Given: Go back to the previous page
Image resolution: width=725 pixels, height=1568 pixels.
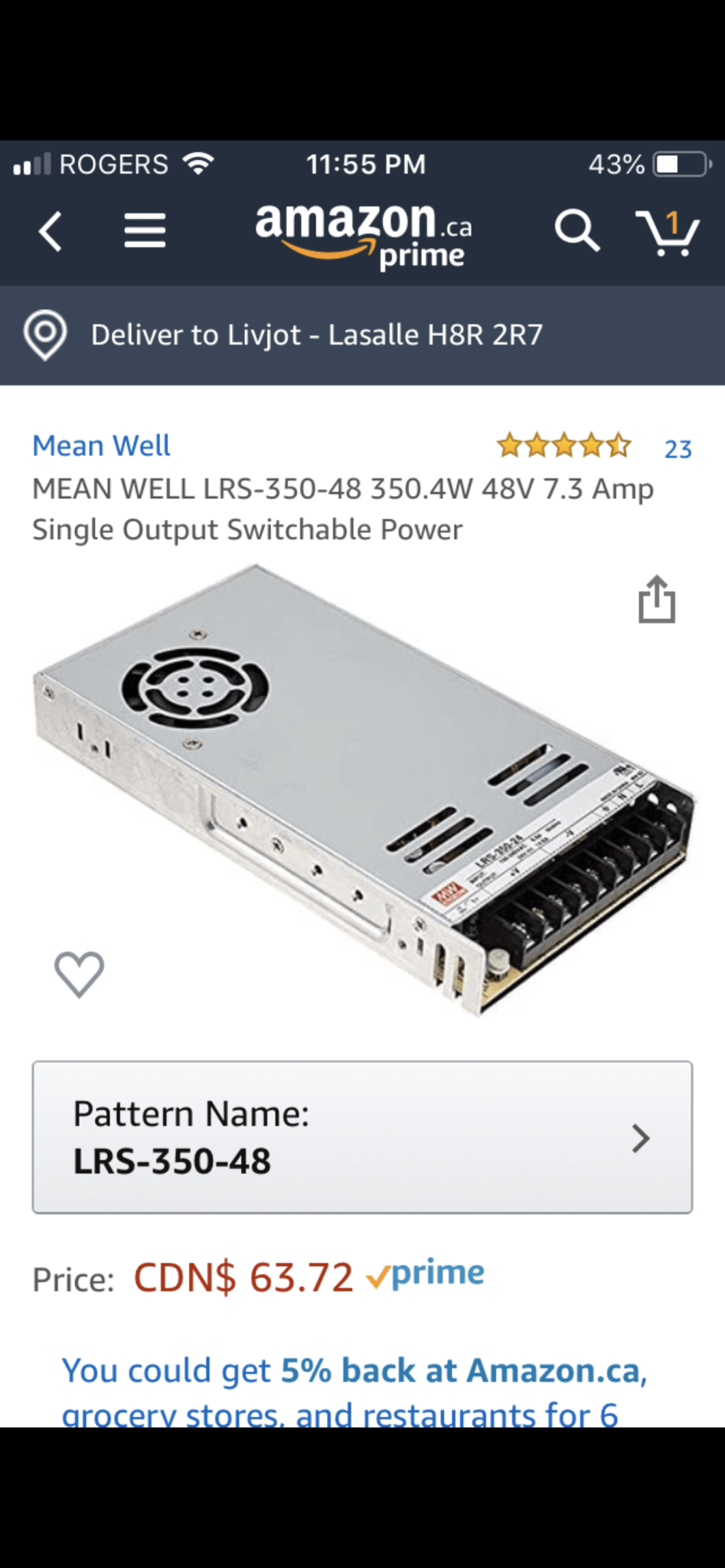Looking at the screenshot, I should 51,231.
